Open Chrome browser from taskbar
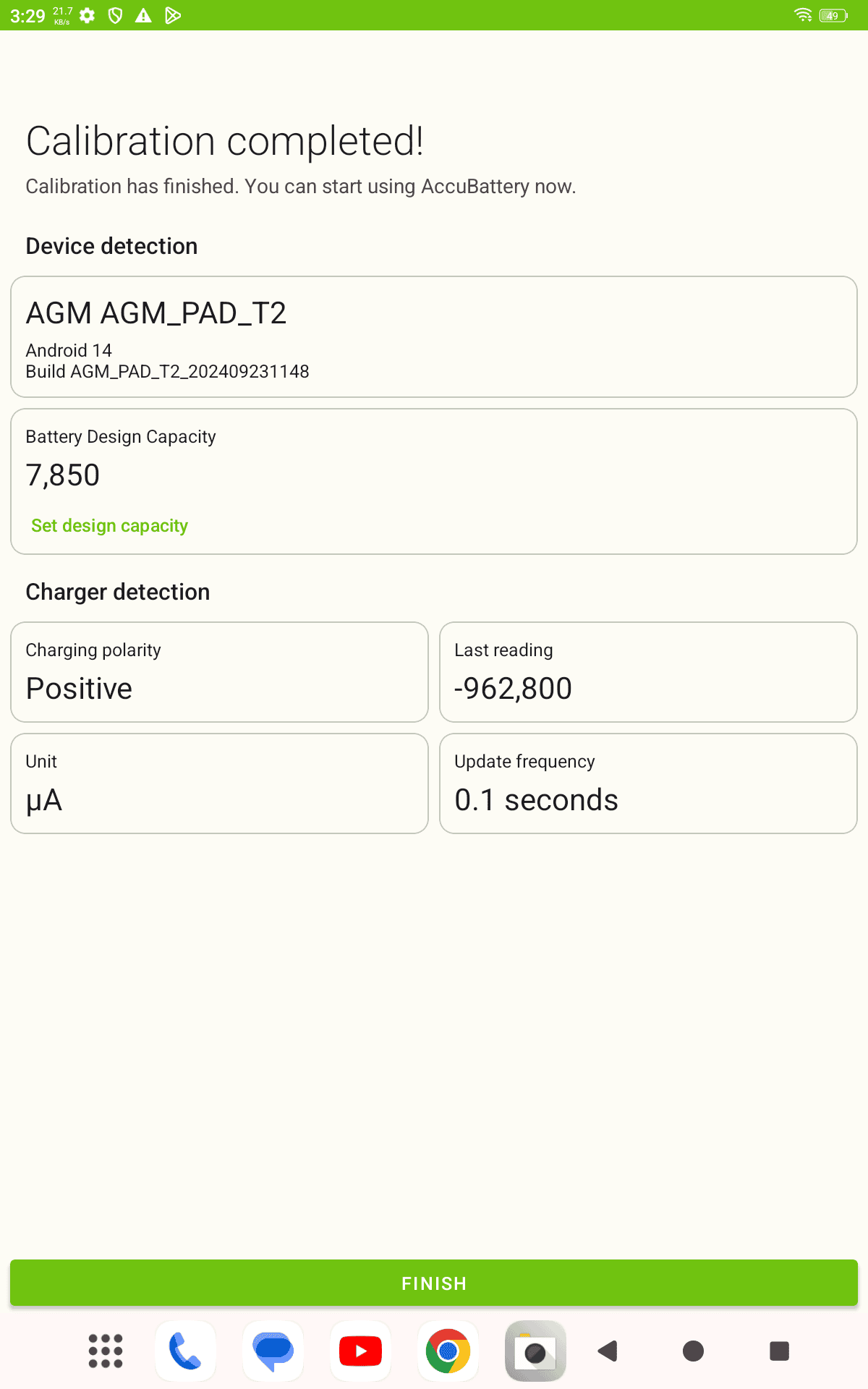The image size is (868, 1389). pyautogui.click(x=448, y=1351)
